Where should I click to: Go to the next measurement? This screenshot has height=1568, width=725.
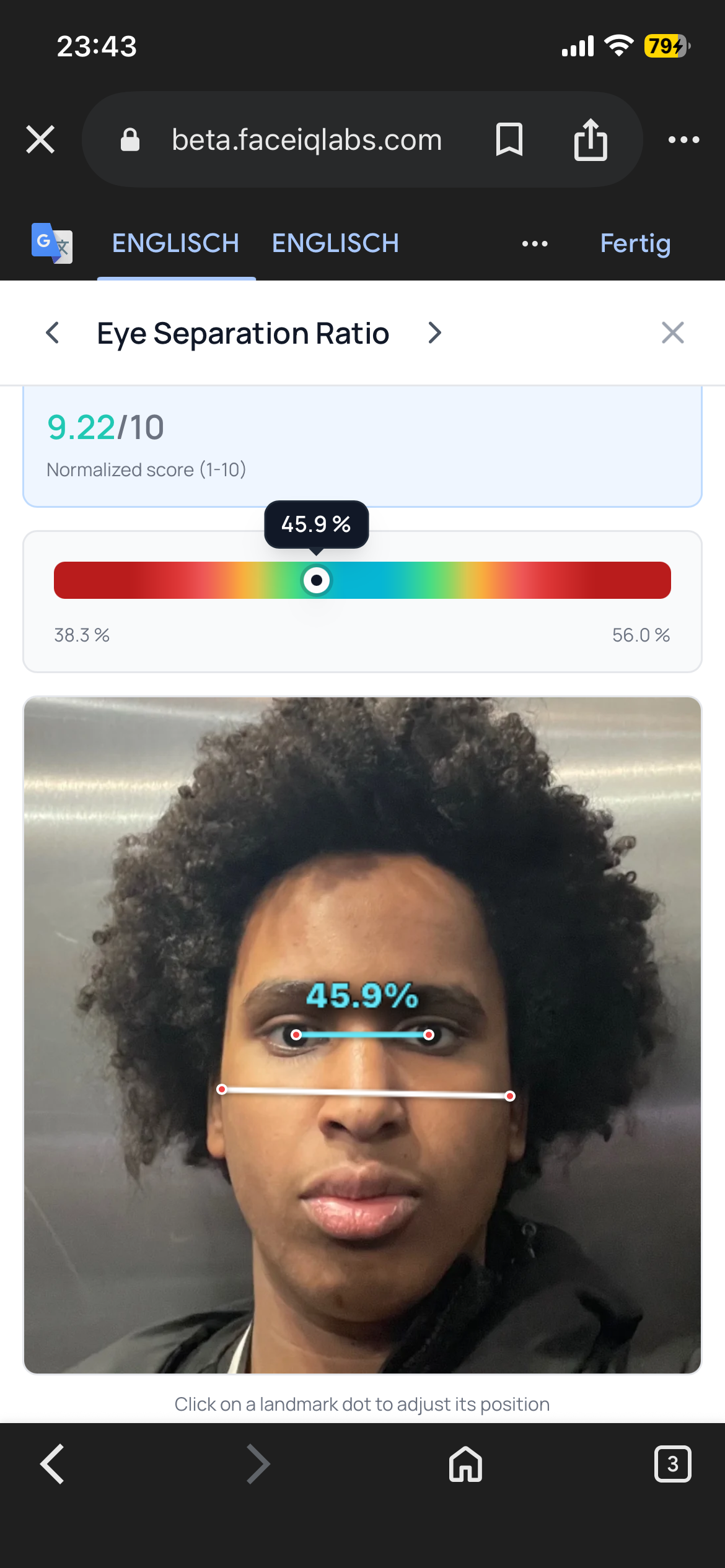coord(435,333)
